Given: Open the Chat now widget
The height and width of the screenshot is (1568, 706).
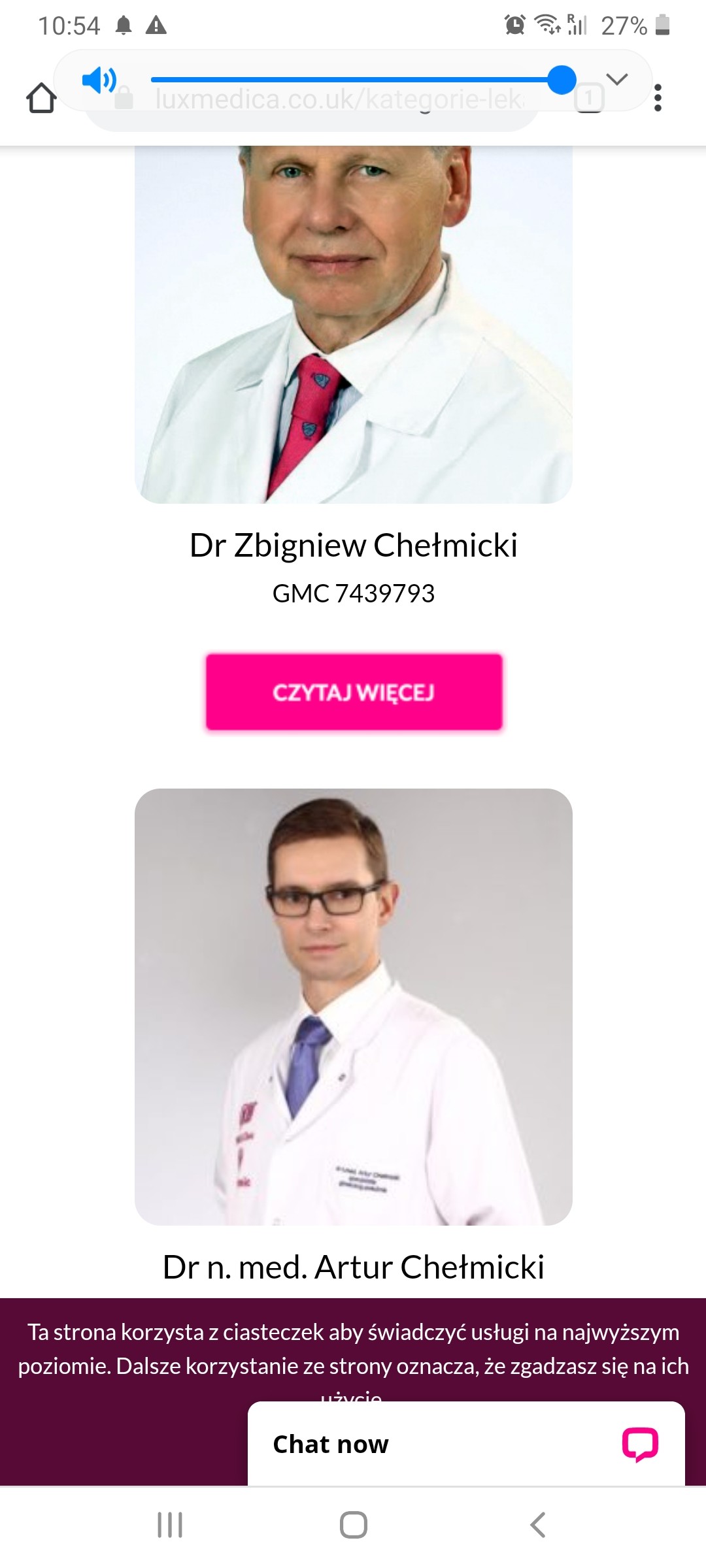Looking at the screenshot, I should click(x=465, y=1444).
